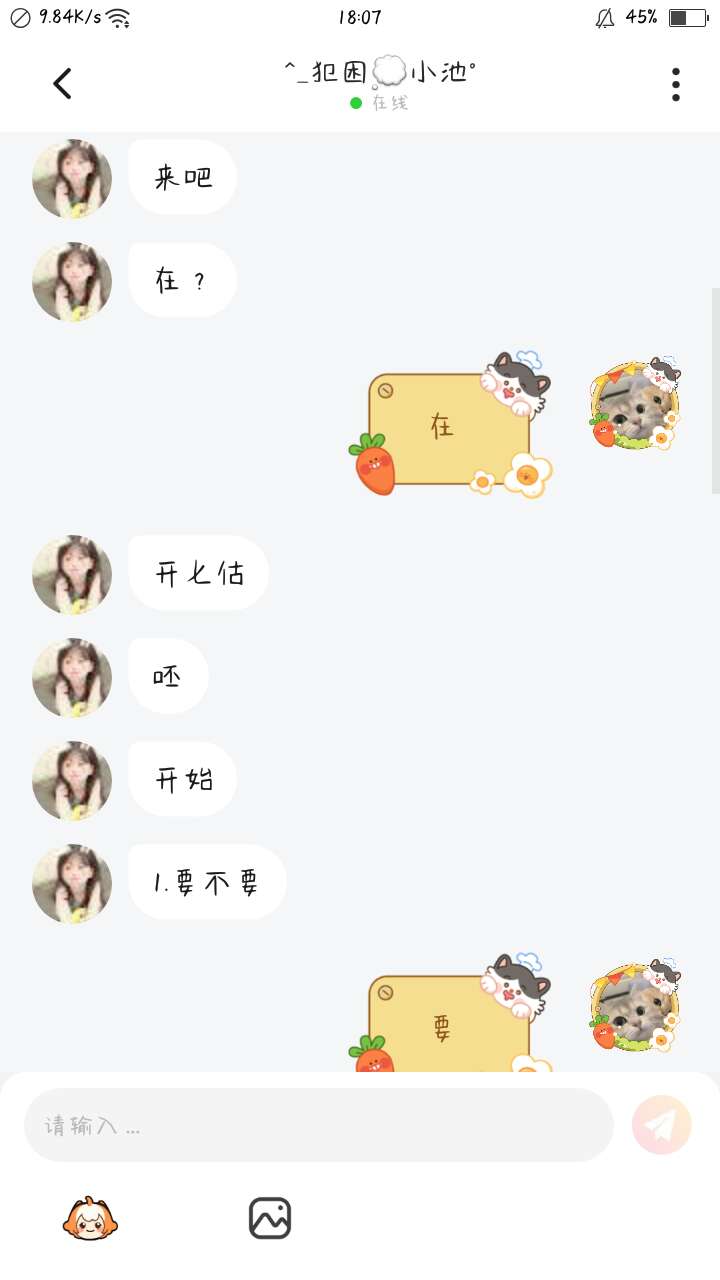
Task: Open the emoji sticker picker
Action: 90,1218
